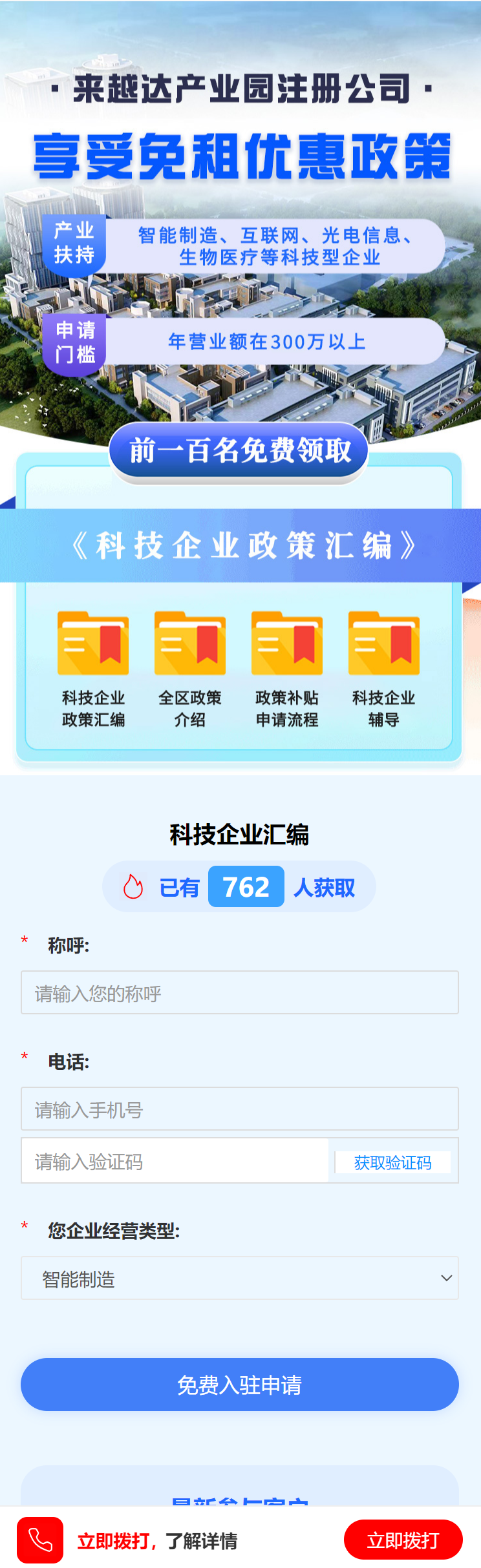Request code via 获取验证码
This screenshot has height=1568, width=481.
392,1162
